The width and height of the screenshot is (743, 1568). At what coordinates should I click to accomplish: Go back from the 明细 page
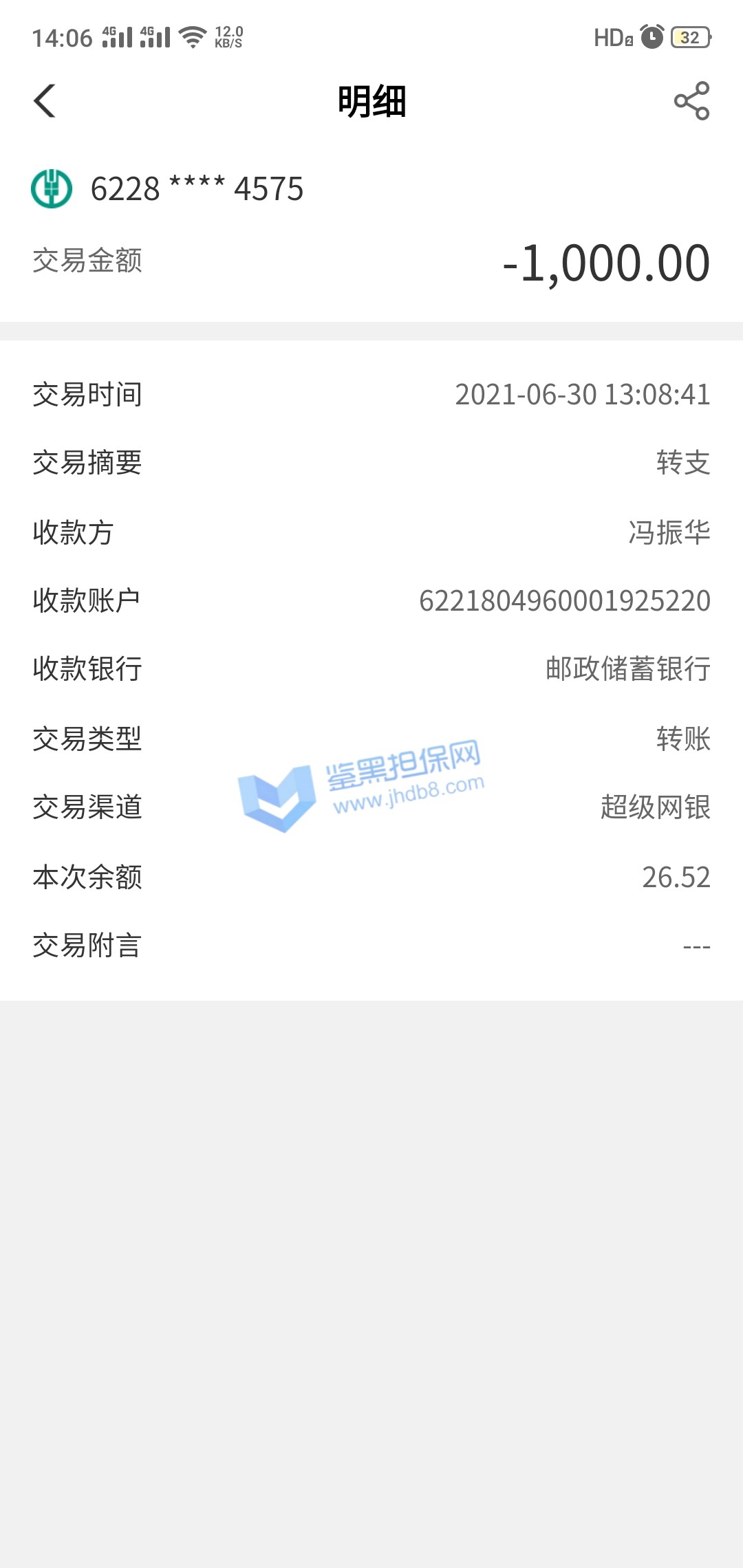pos(45,101)
